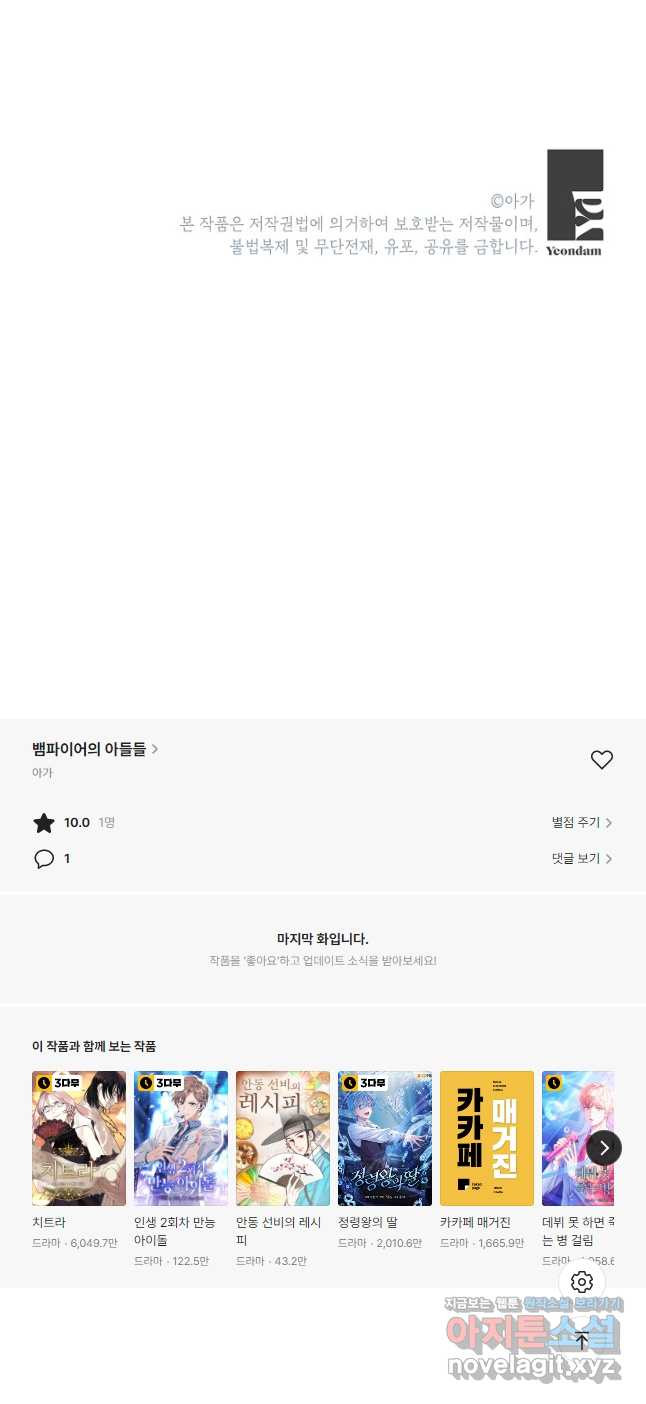The width and height of the screenshot is (646, 1404).
Task: Open the 정령왕의 딸 card
Action: coord(385,1139)
